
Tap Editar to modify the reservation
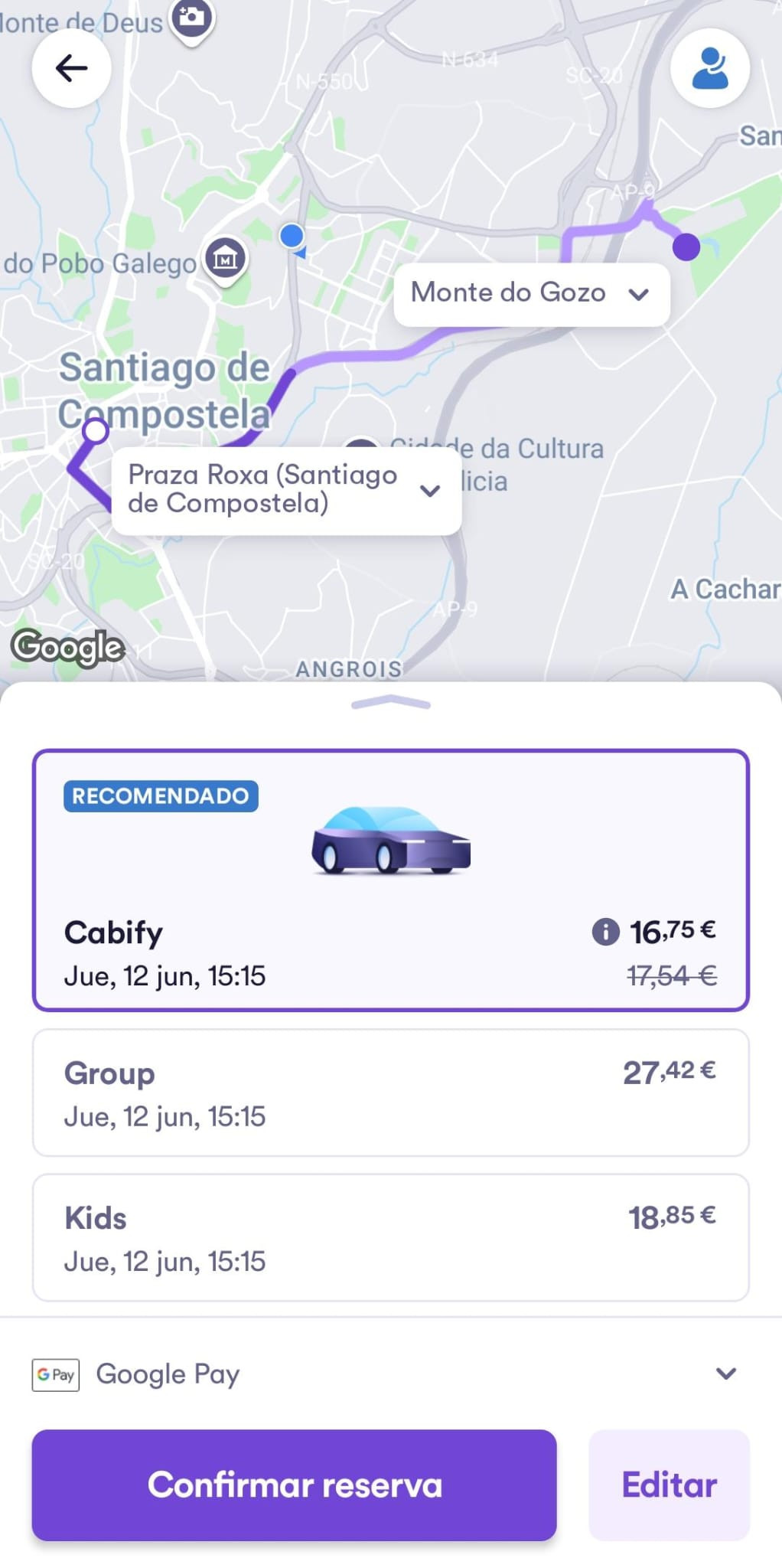pyautogui.click(x=669, y=1485)
